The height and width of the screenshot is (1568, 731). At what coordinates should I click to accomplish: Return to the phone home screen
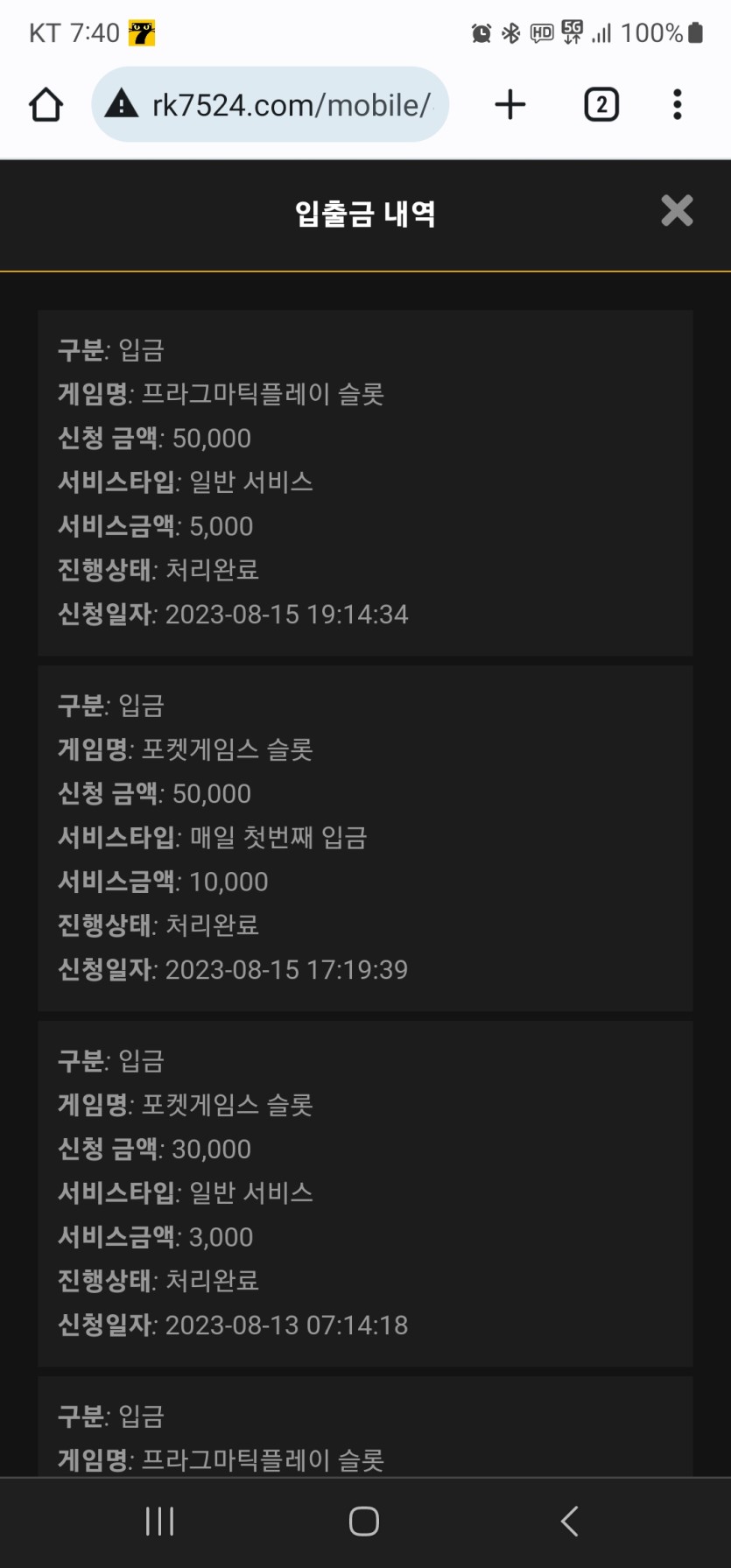[x=364, y=1522]
